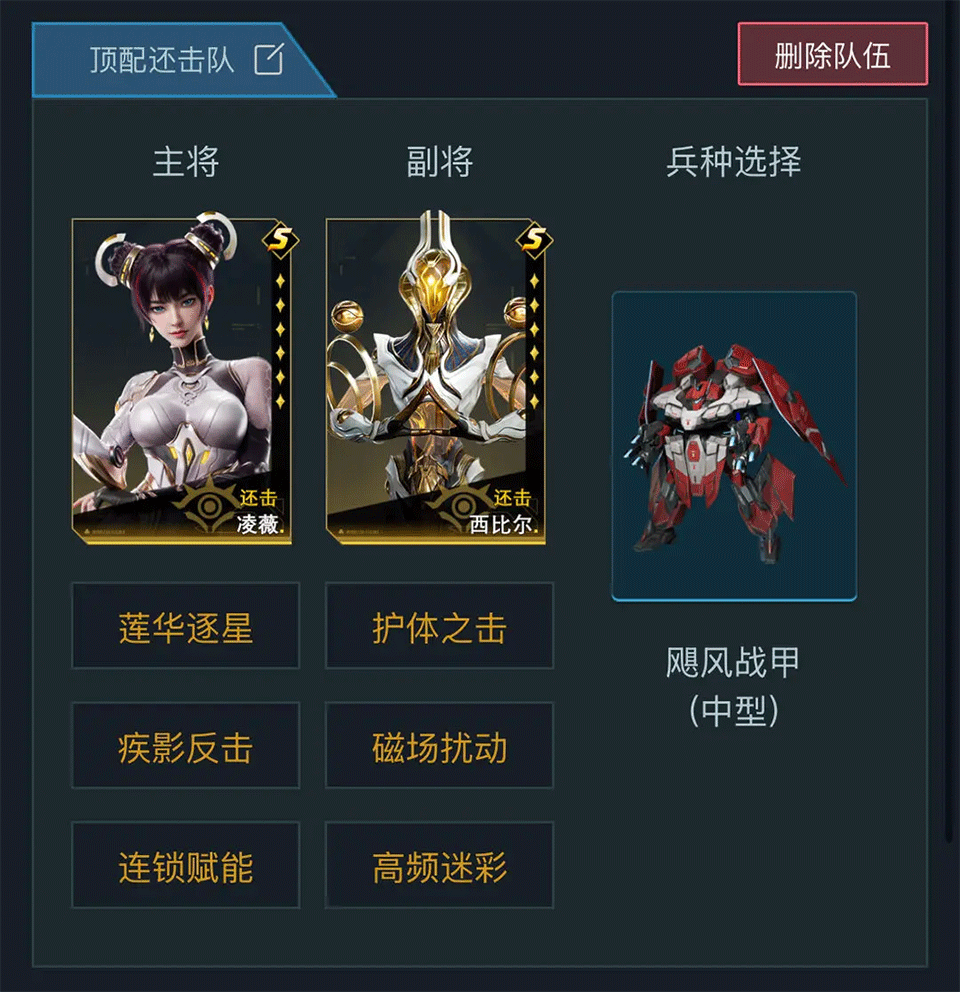The height and width of the screenshot is (992, 960).
Task: Open the 莲华逐星 skill
Action: pyautogui.click(x=185, y=626)
